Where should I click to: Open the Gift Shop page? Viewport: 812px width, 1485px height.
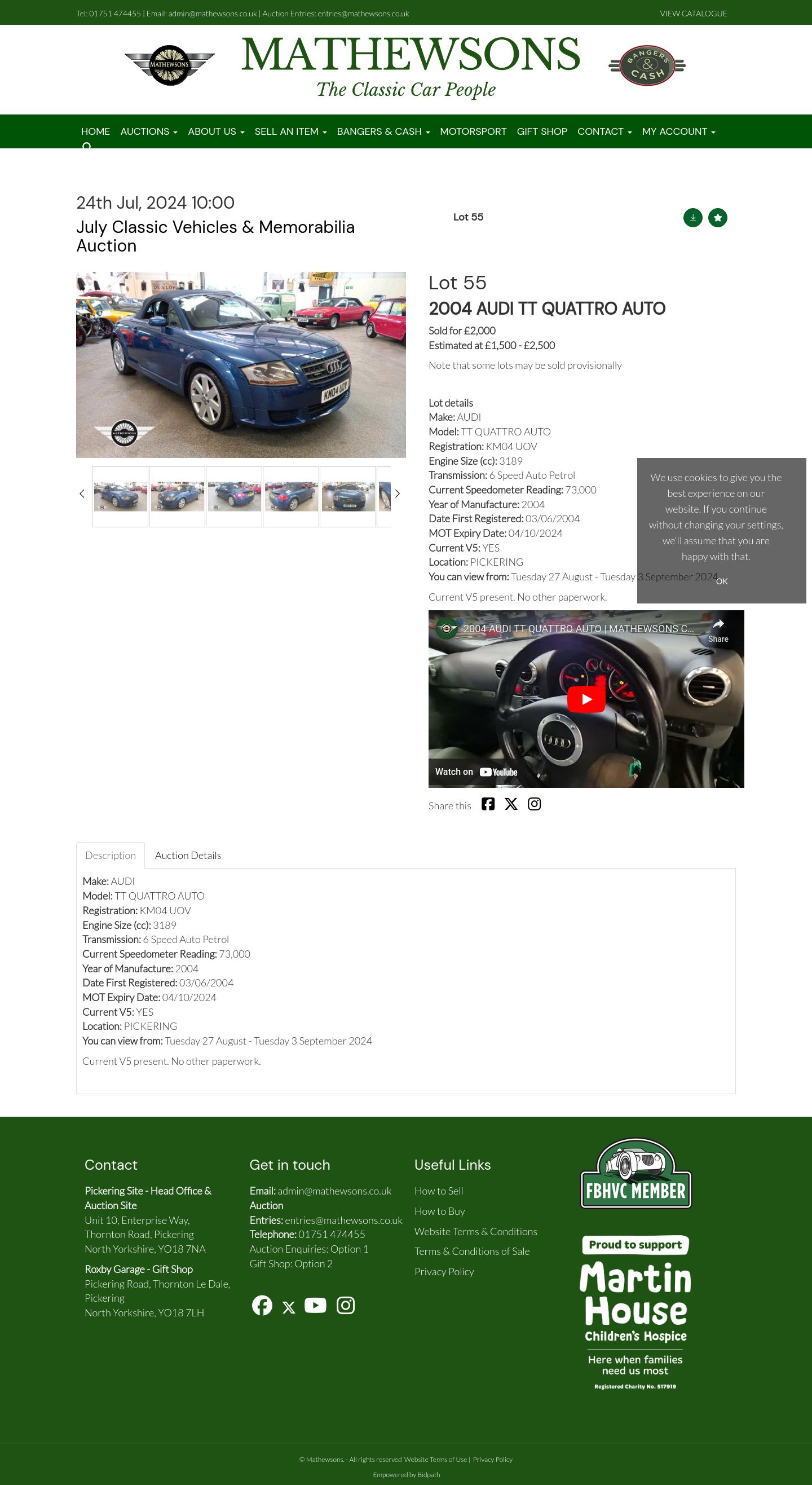(542, 131)
